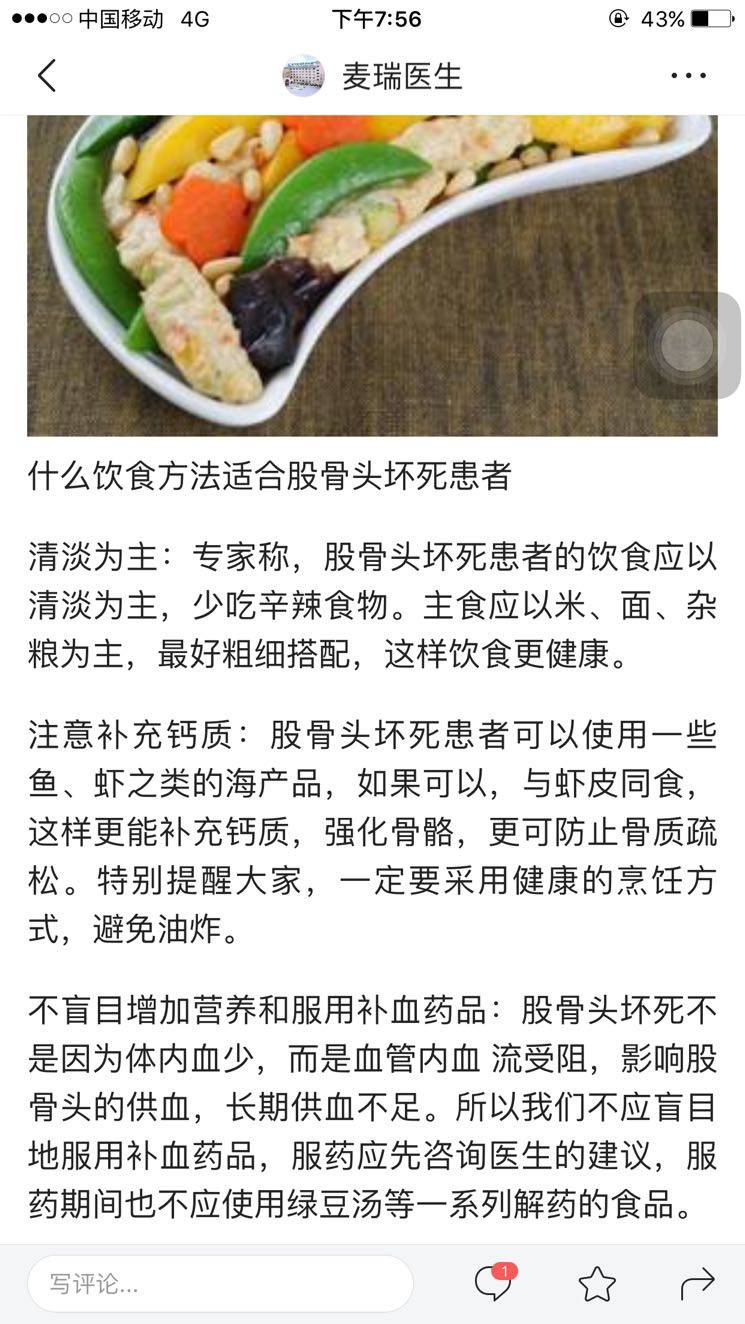Tap the 写评论 comment input field

point(220,1283)
